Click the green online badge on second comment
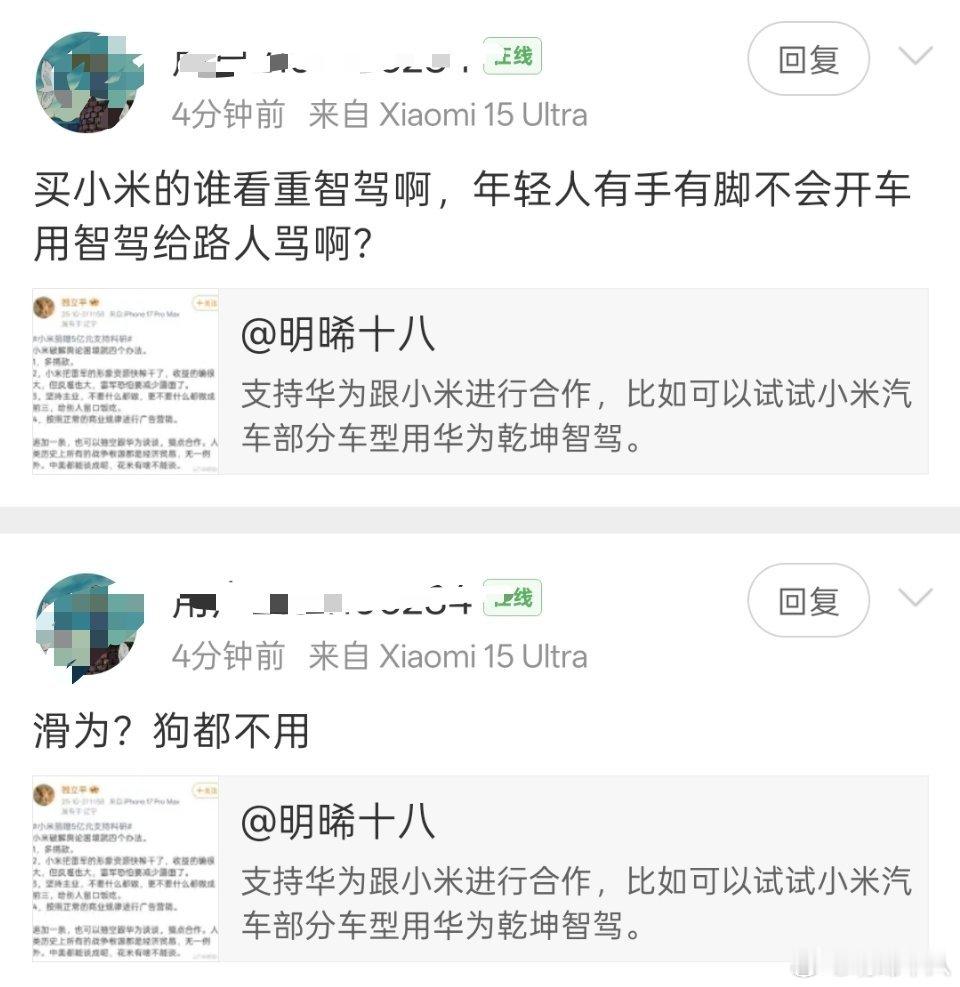 tap(511, 600)
